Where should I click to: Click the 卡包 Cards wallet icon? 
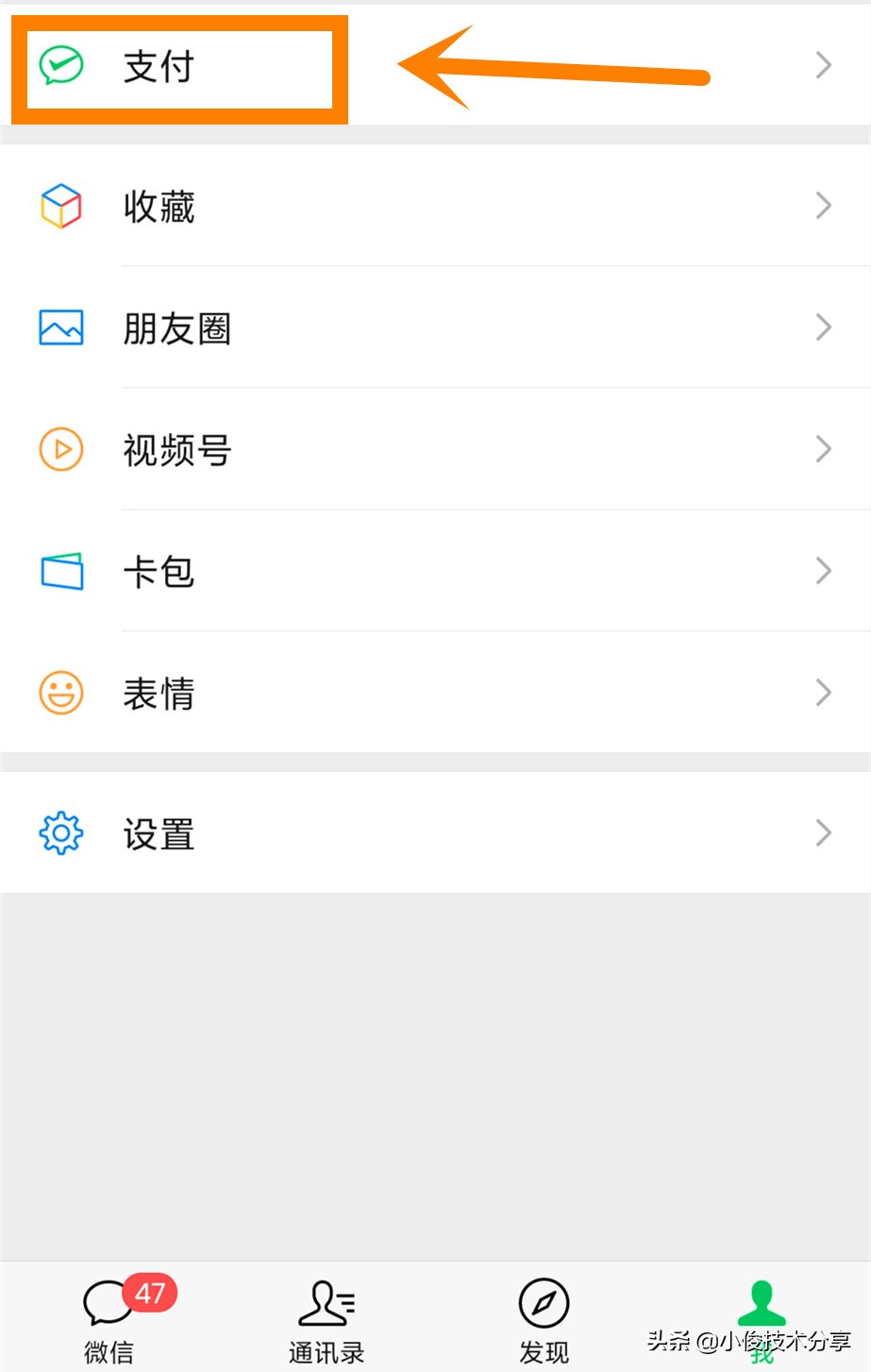[x=59, y=571]
